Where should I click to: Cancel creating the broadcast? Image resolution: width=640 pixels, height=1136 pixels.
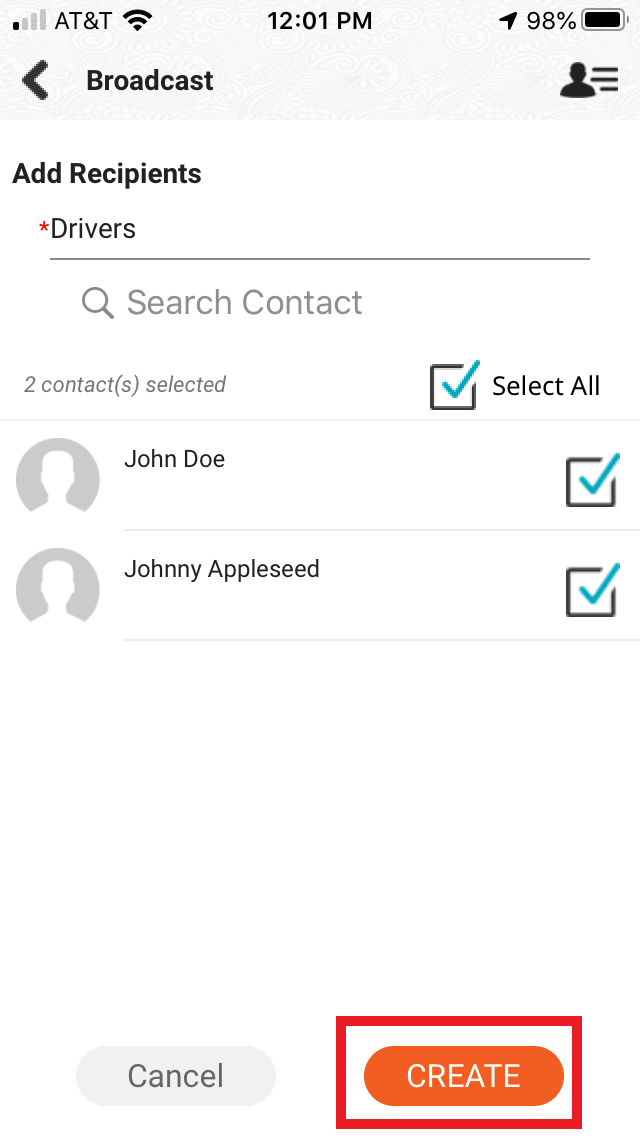tap(176, 1076)
